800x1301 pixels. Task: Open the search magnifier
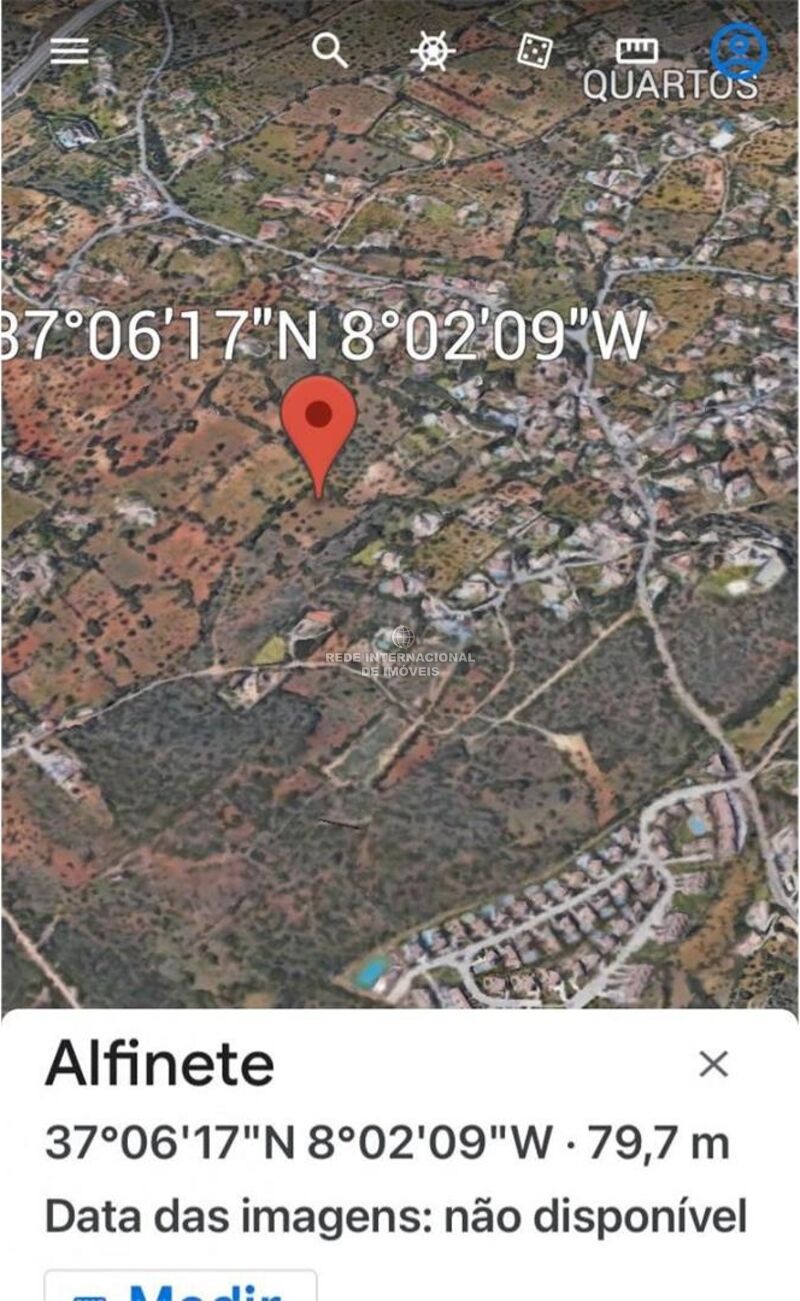(x=330, y=49)
